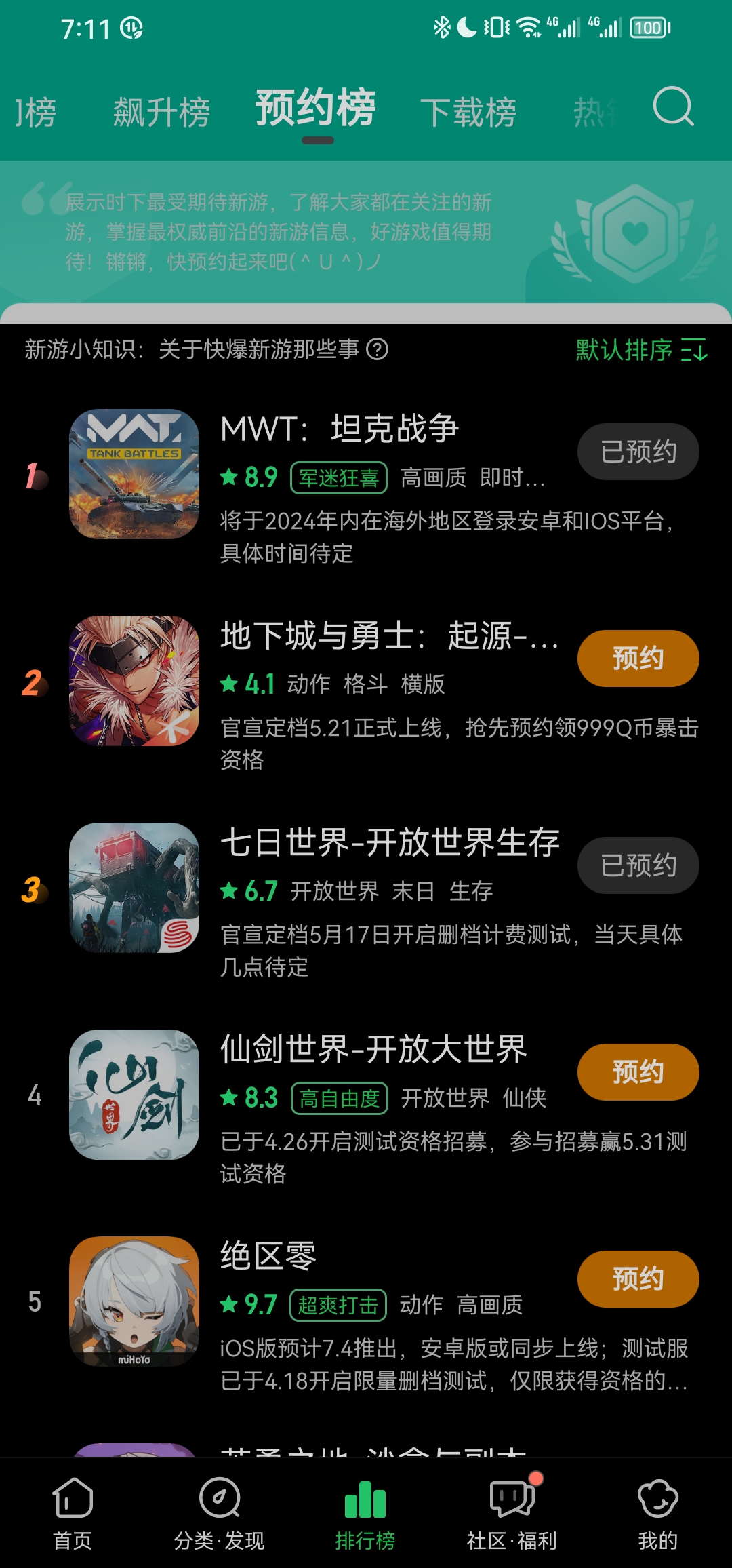Screen dimensions: 732x1568
Task: Switch to the 飙升榜 tab
Action: [161, 112]
